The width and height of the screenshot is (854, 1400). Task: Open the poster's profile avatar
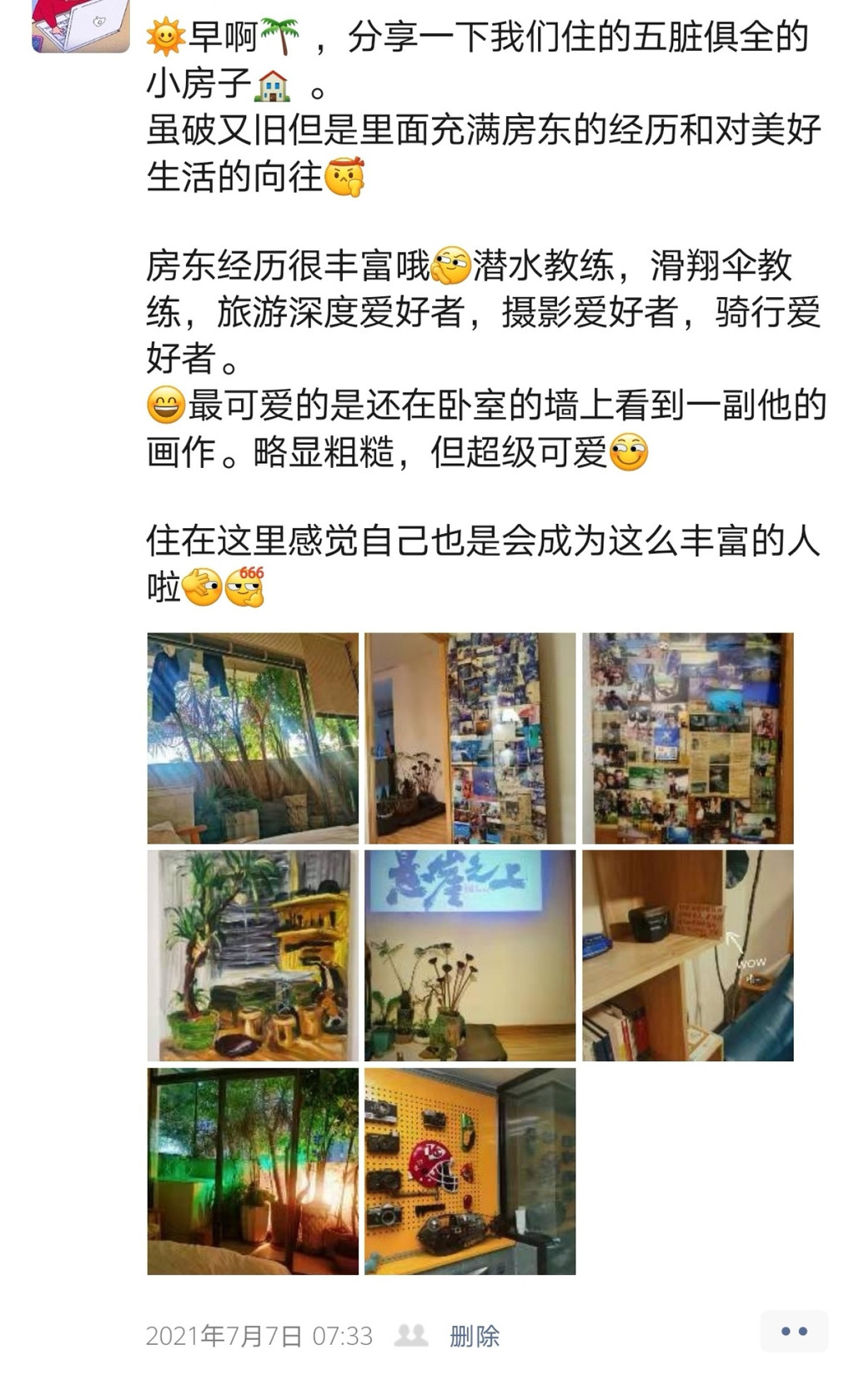click(x=80, y=25)
